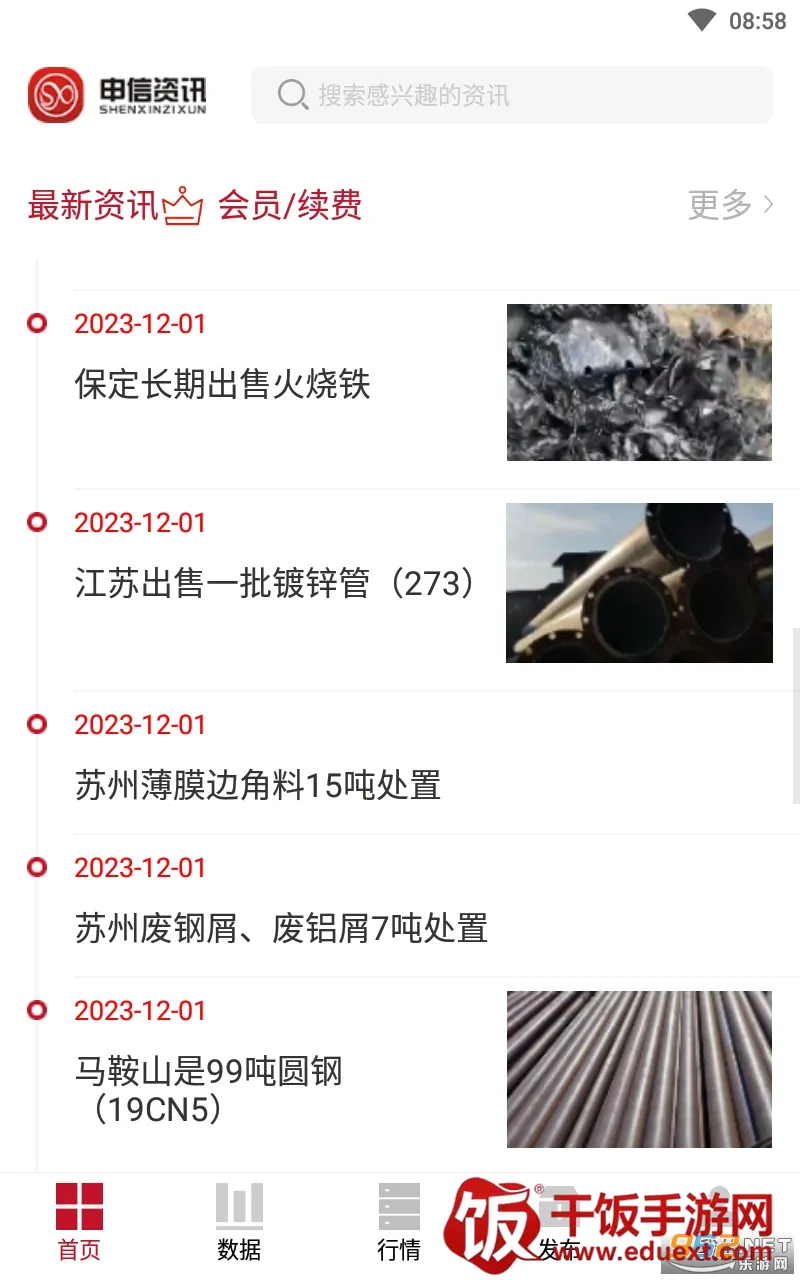This screenshot has width=800, height=1280.
Task: Open the 会员/续费 membership renewal link
Action: click(289, 206)
